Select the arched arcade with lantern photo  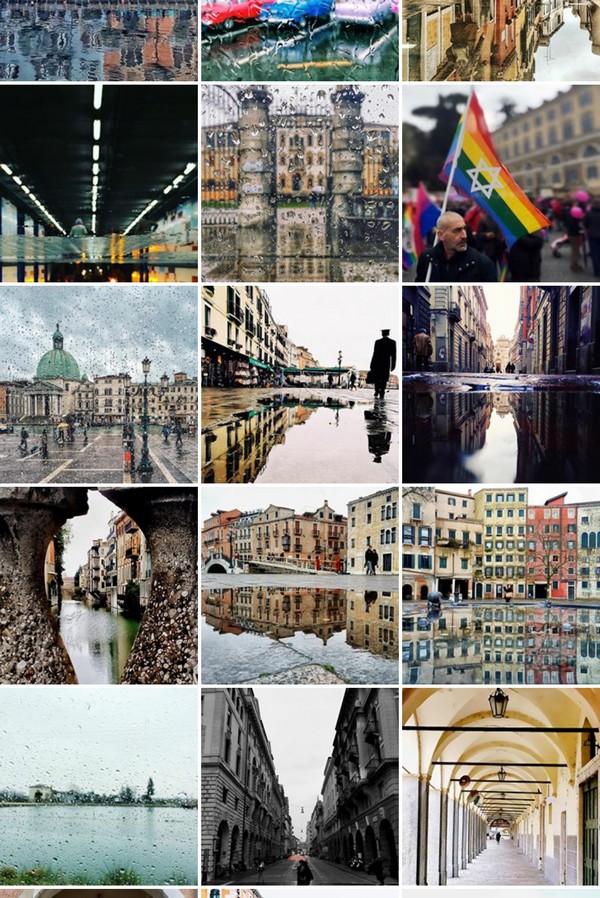[x=500, y=785]
